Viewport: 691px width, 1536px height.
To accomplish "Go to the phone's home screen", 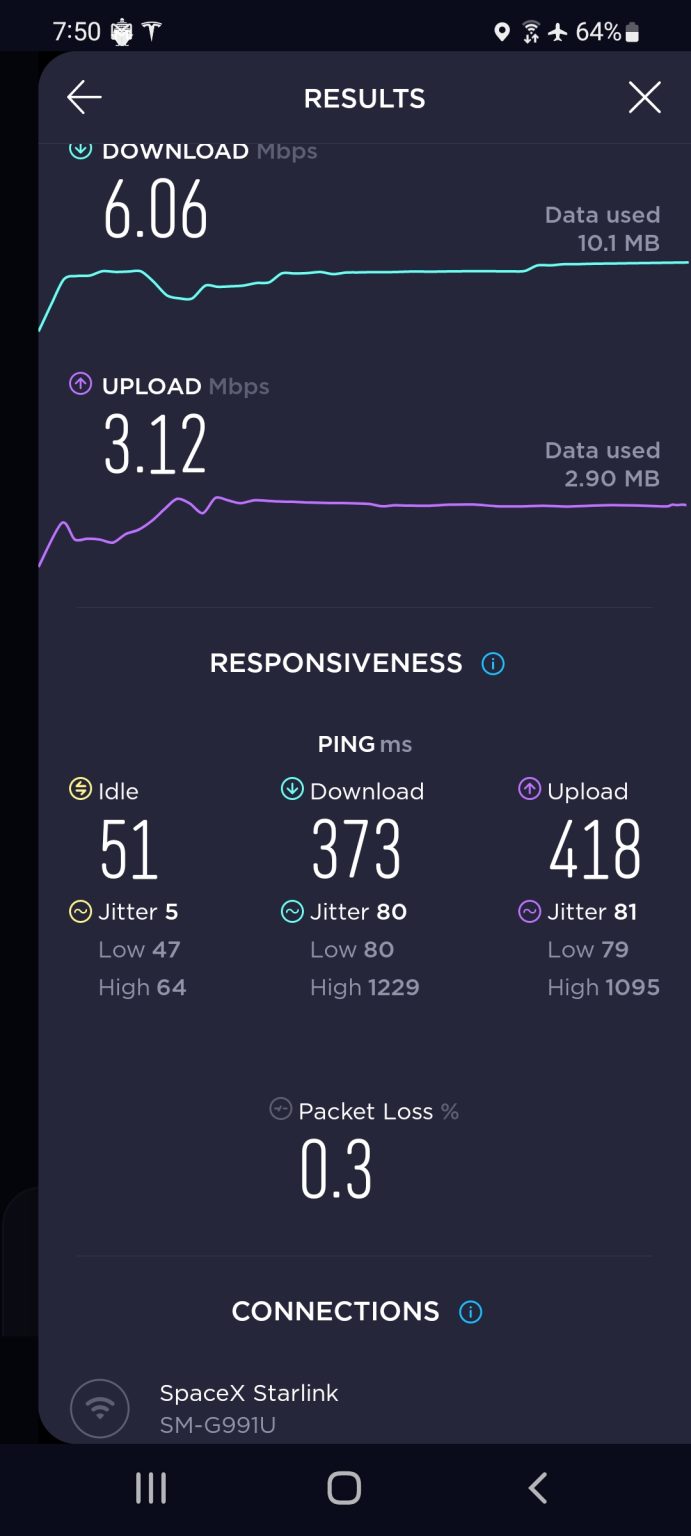I will click(344, 1488).
